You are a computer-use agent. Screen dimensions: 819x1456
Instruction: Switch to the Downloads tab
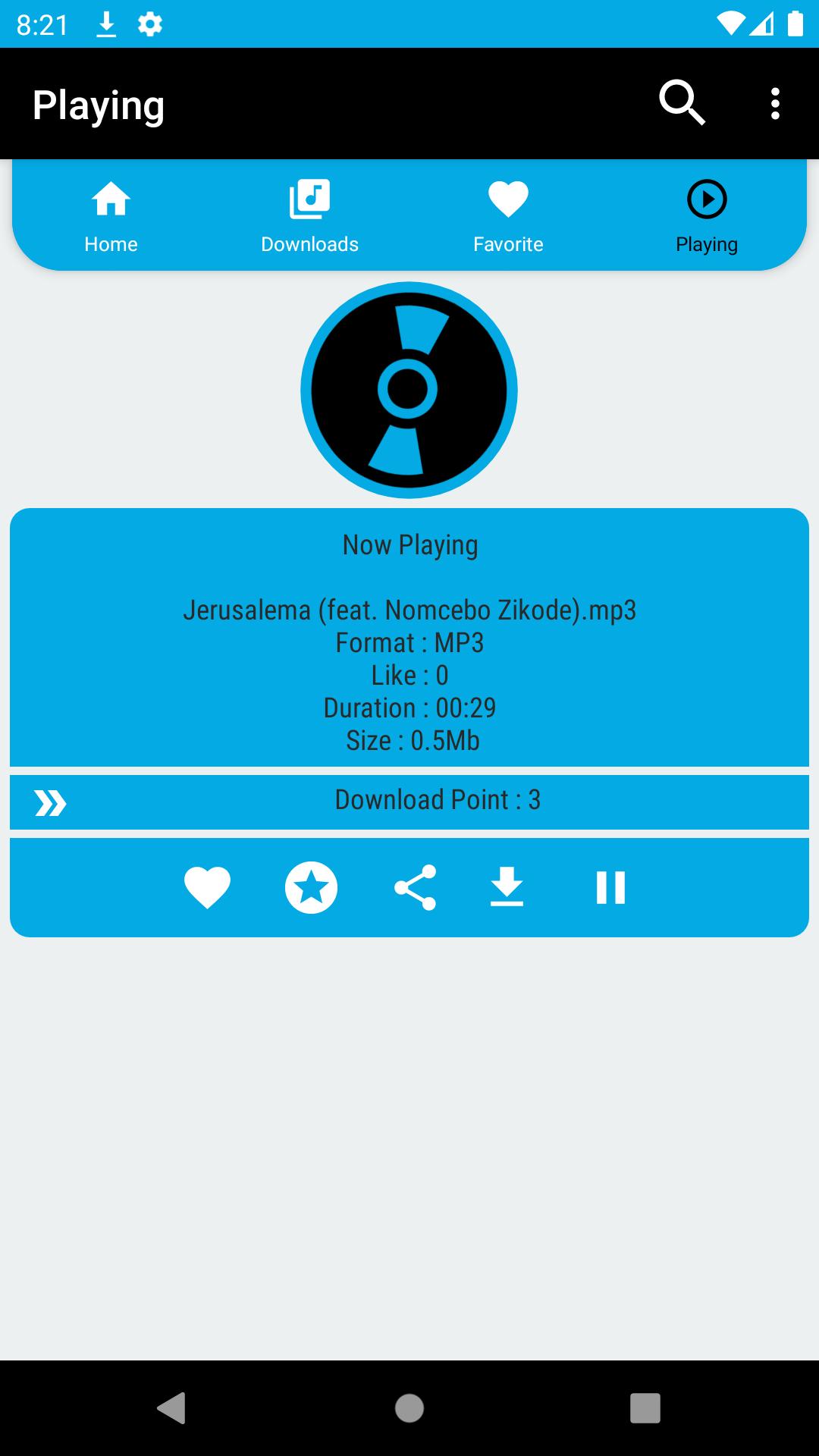click(309, 216)
